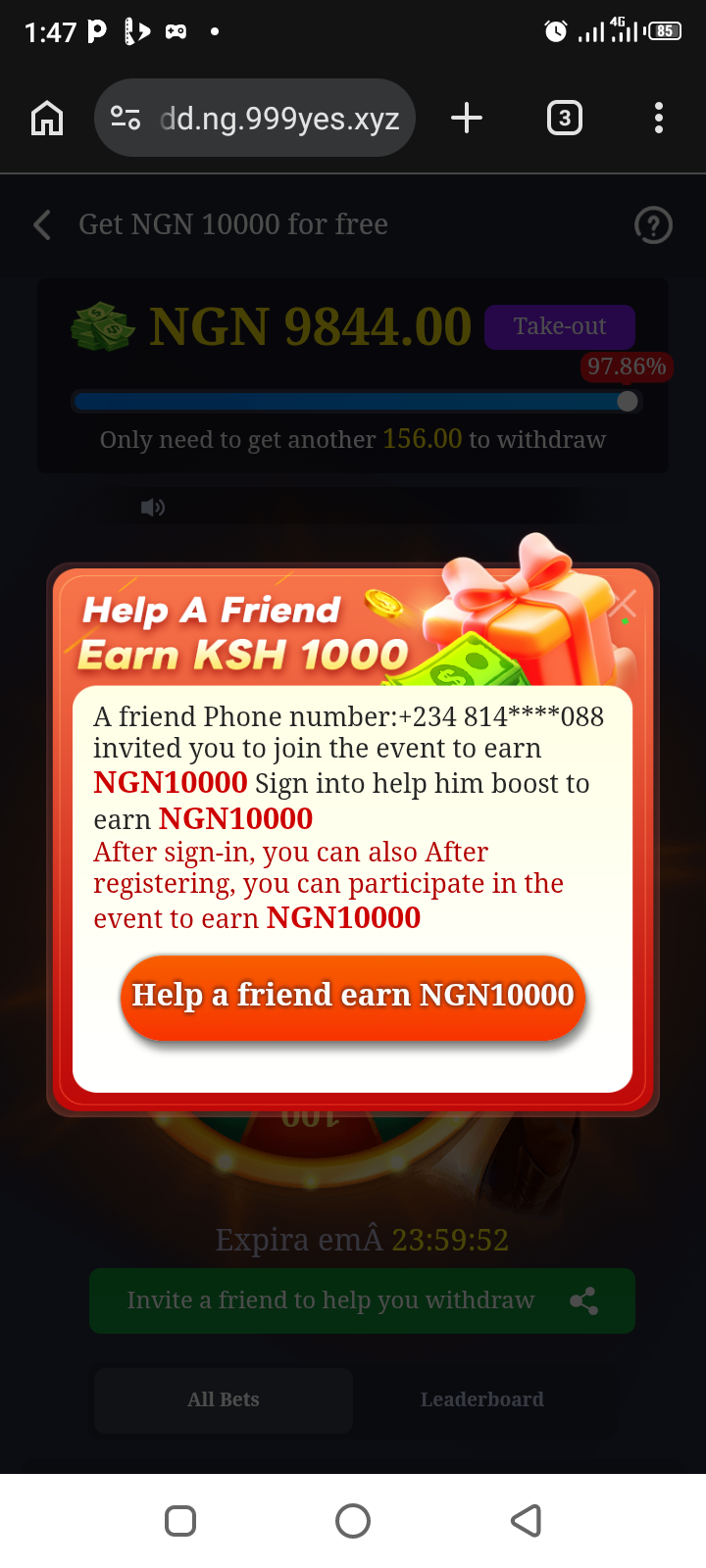The width and height of the screenshot is (706, 1568).
Task: Open recent apps from navigation bar
Action: (x=180, y=1521)
